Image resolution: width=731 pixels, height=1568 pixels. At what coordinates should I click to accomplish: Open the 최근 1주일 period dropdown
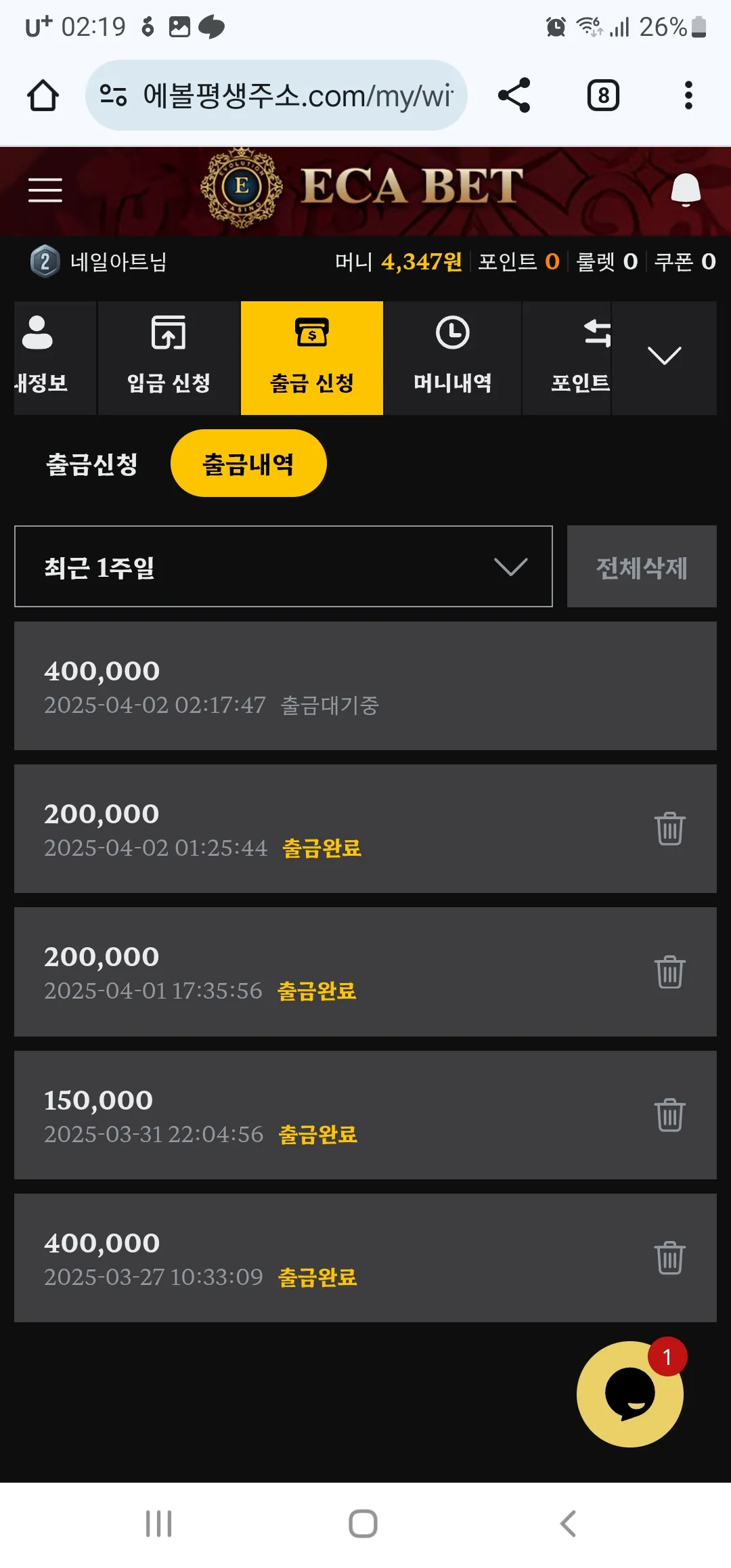click(x=284, y=567)
